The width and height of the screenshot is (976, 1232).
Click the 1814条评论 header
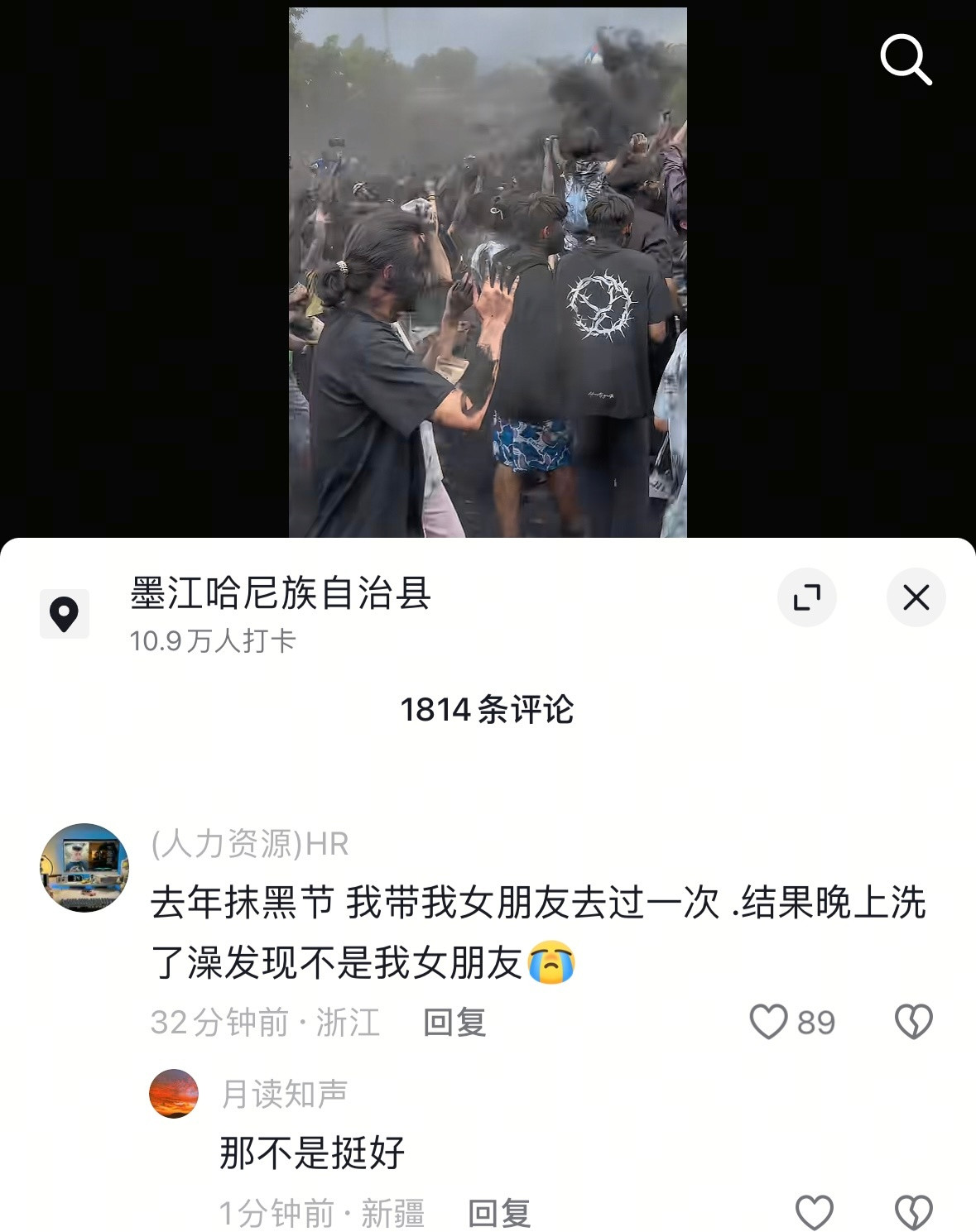pos(488,709)
